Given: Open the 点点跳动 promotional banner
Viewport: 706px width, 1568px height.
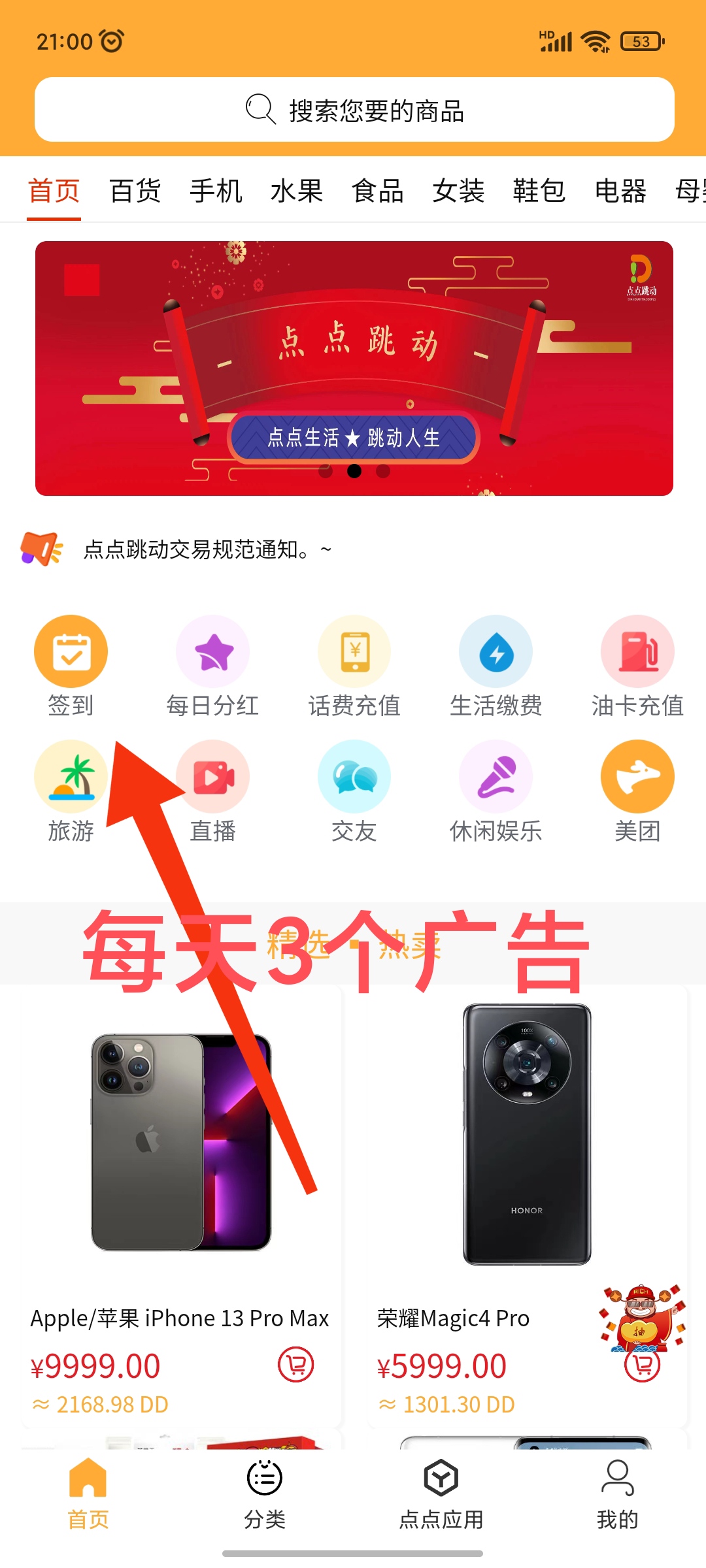Looking at the screenshot, I should pyautogui.click(x=354, y=368).
